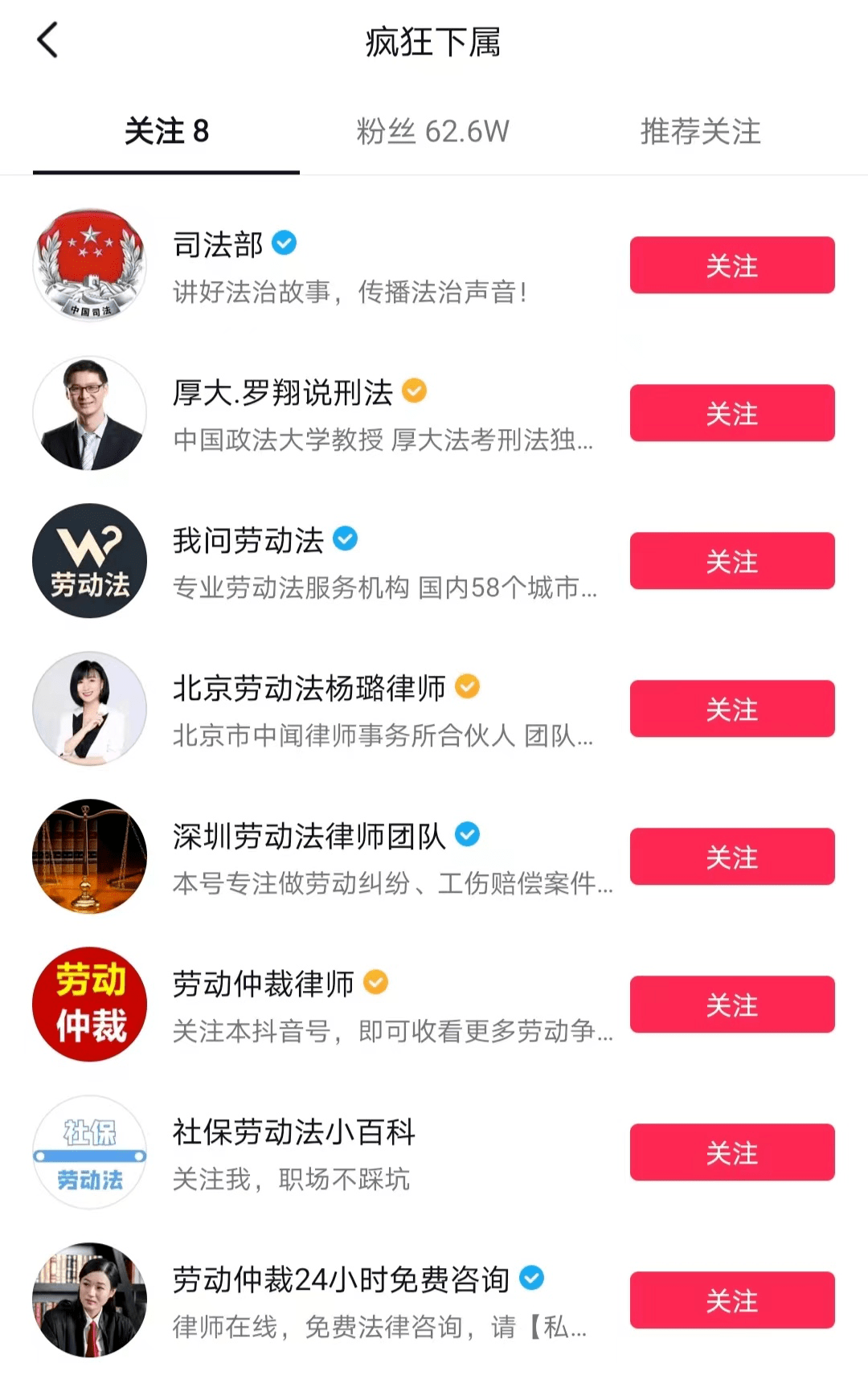Follow 社保劳动法小百科

pyautogui.click(x=731, y=1152)
